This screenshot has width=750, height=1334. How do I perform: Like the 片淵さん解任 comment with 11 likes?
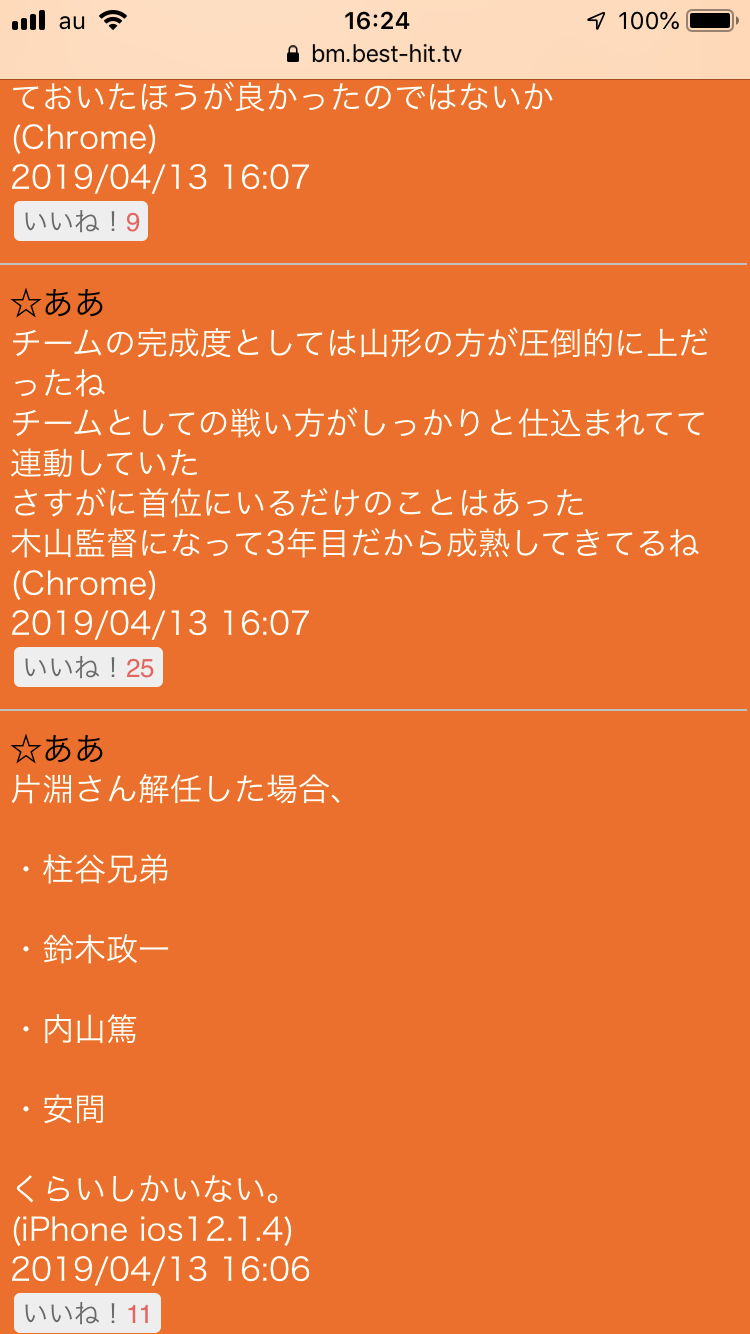(87, 1313)
